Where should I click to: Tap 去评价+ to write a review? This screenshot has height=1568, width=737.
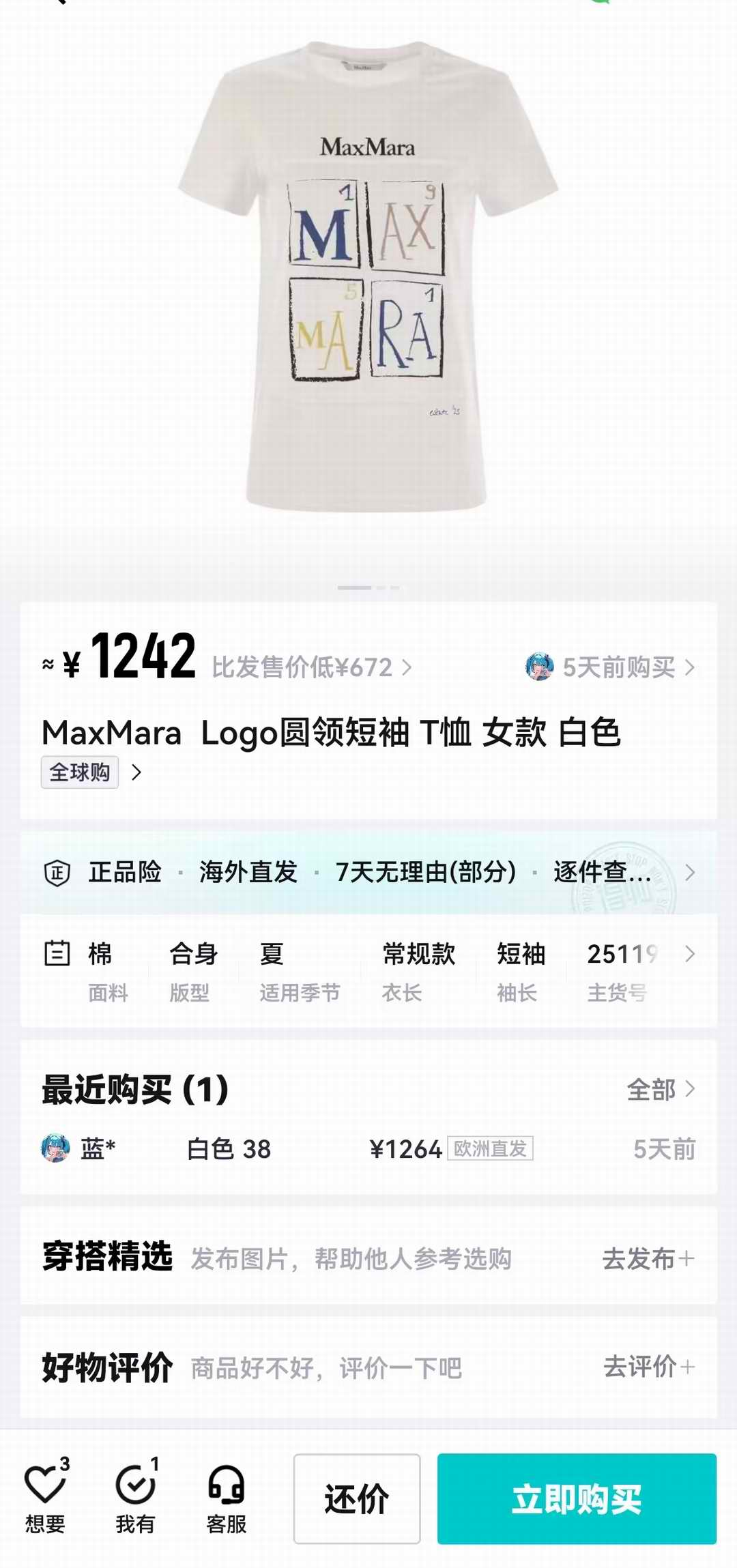pyautogui.click(x=648, y=1367)
